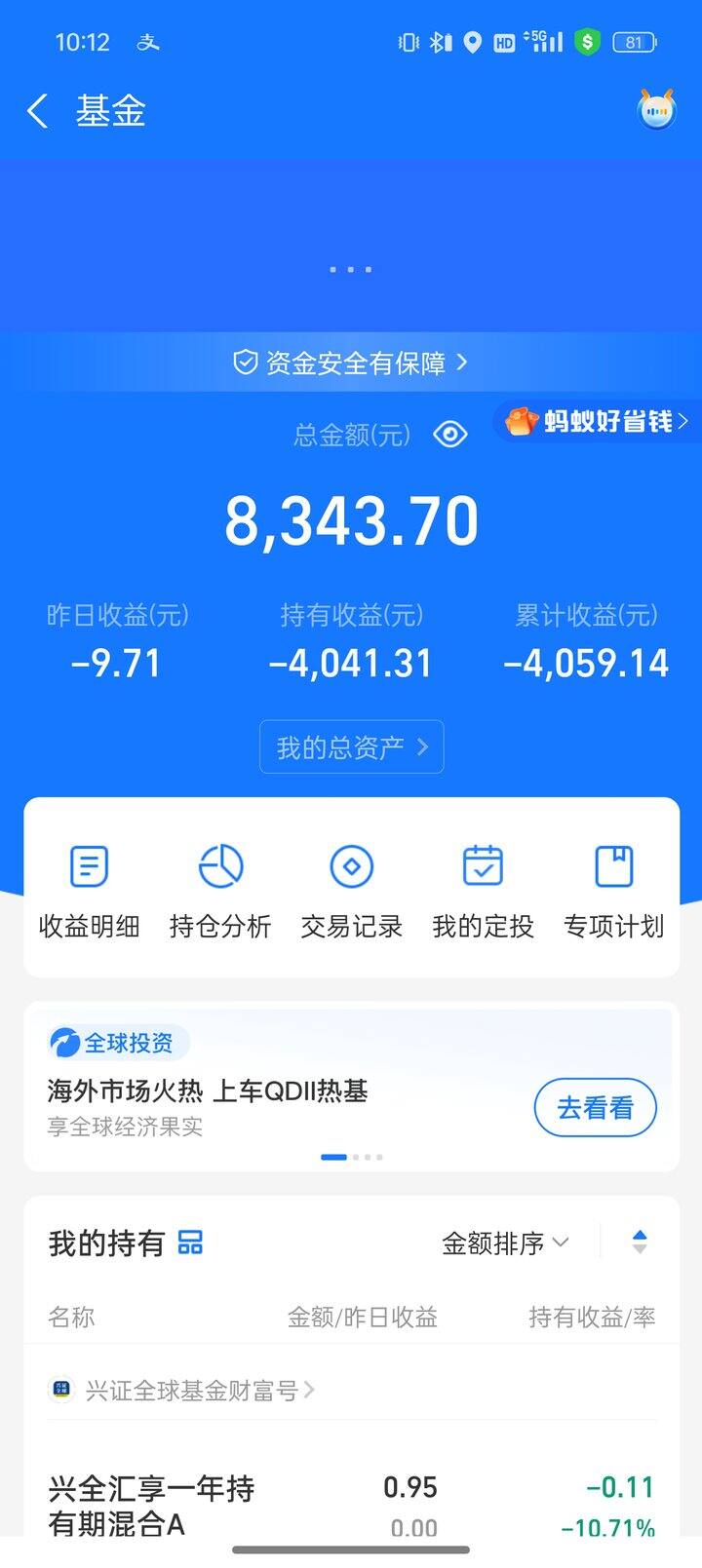Go back using the left arrow
The width and height of the screenshot is (702, 1568).
pyautogui.click(x=37, y=111)
